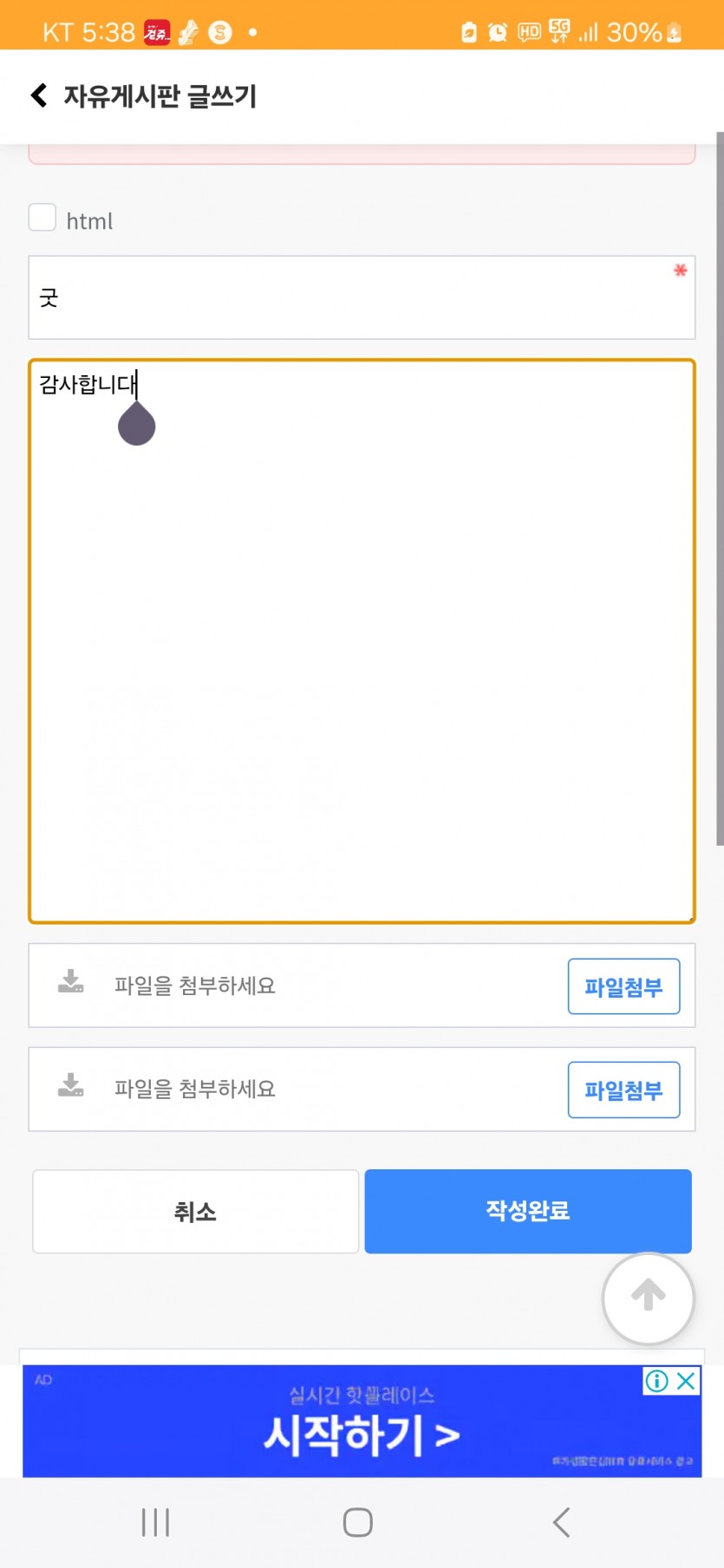The width and height of the screenshot is (724, 1568).
Task: Tap the first 파일첨부 button
Action: tap(623, 986)
